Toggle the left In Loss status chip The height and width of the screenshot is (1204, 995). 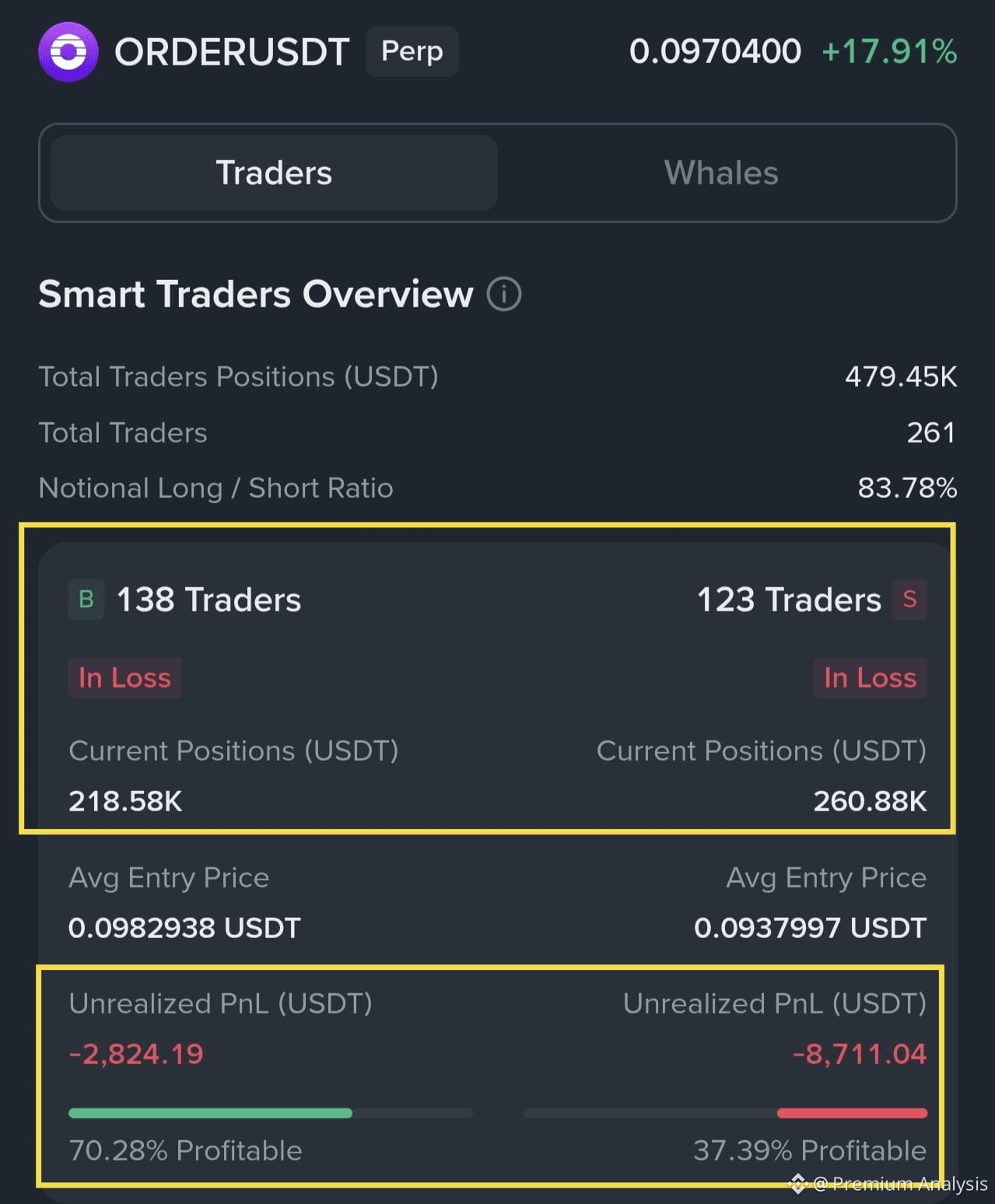click(x=124, y=677)
